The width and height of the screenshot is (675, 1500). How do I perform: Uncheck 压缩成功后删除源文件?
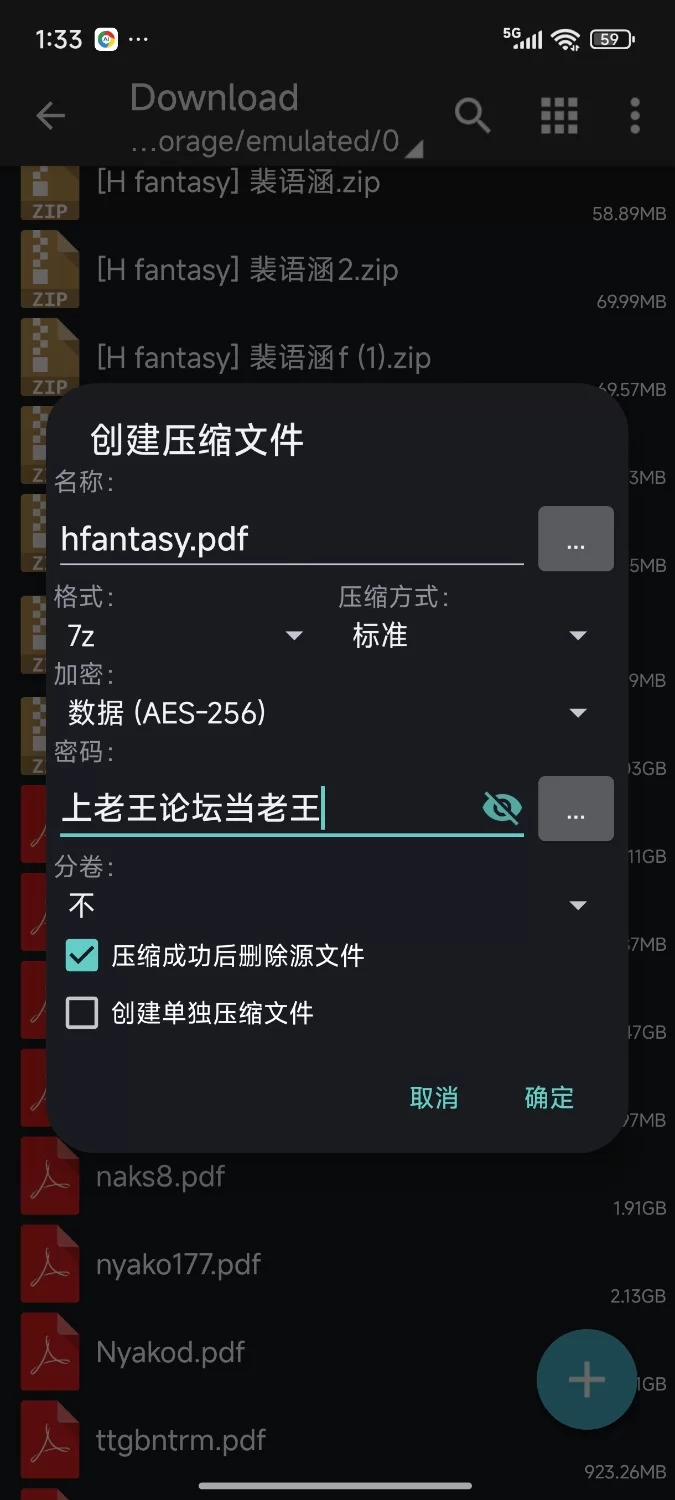82,955
